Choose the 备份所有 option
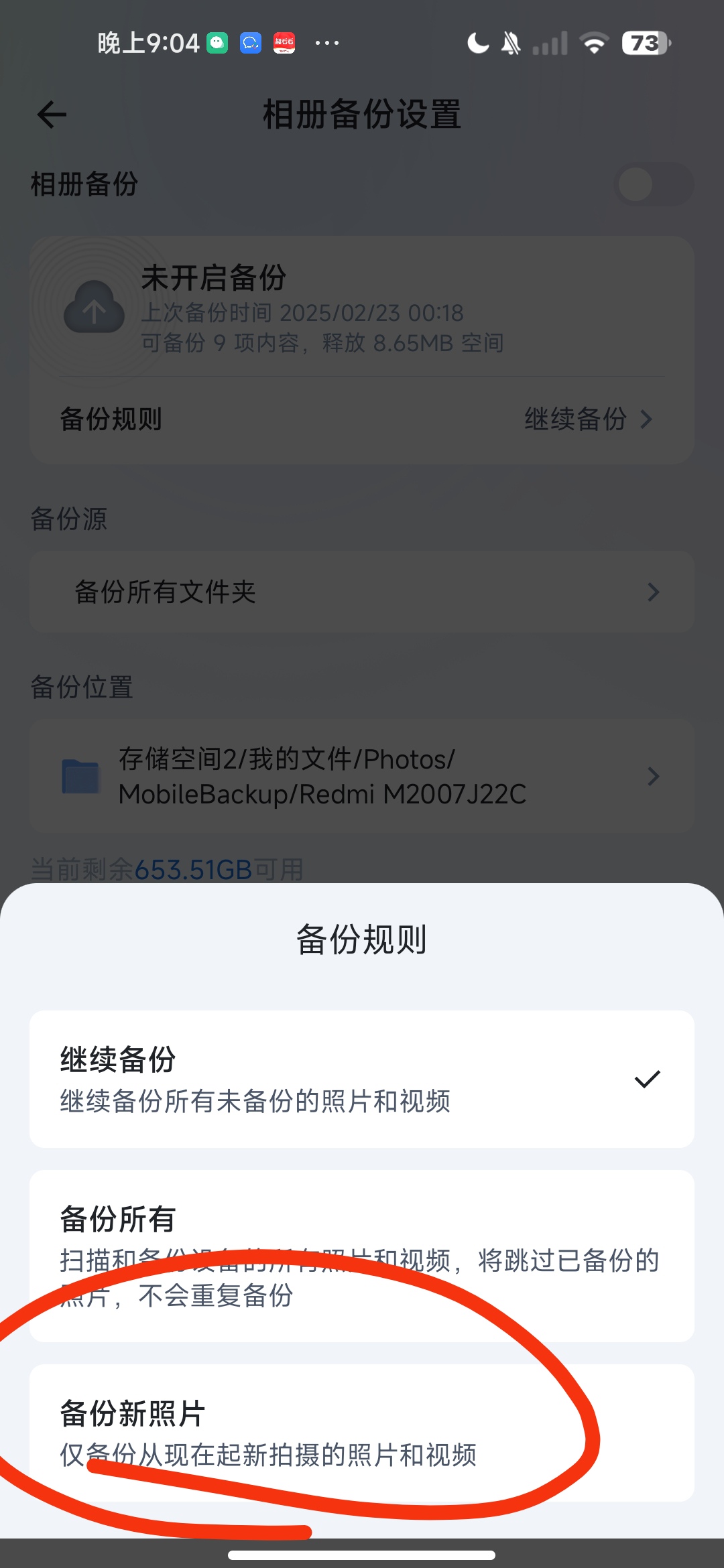This screenshot has width=724, height=1568. pos(362,1255)
